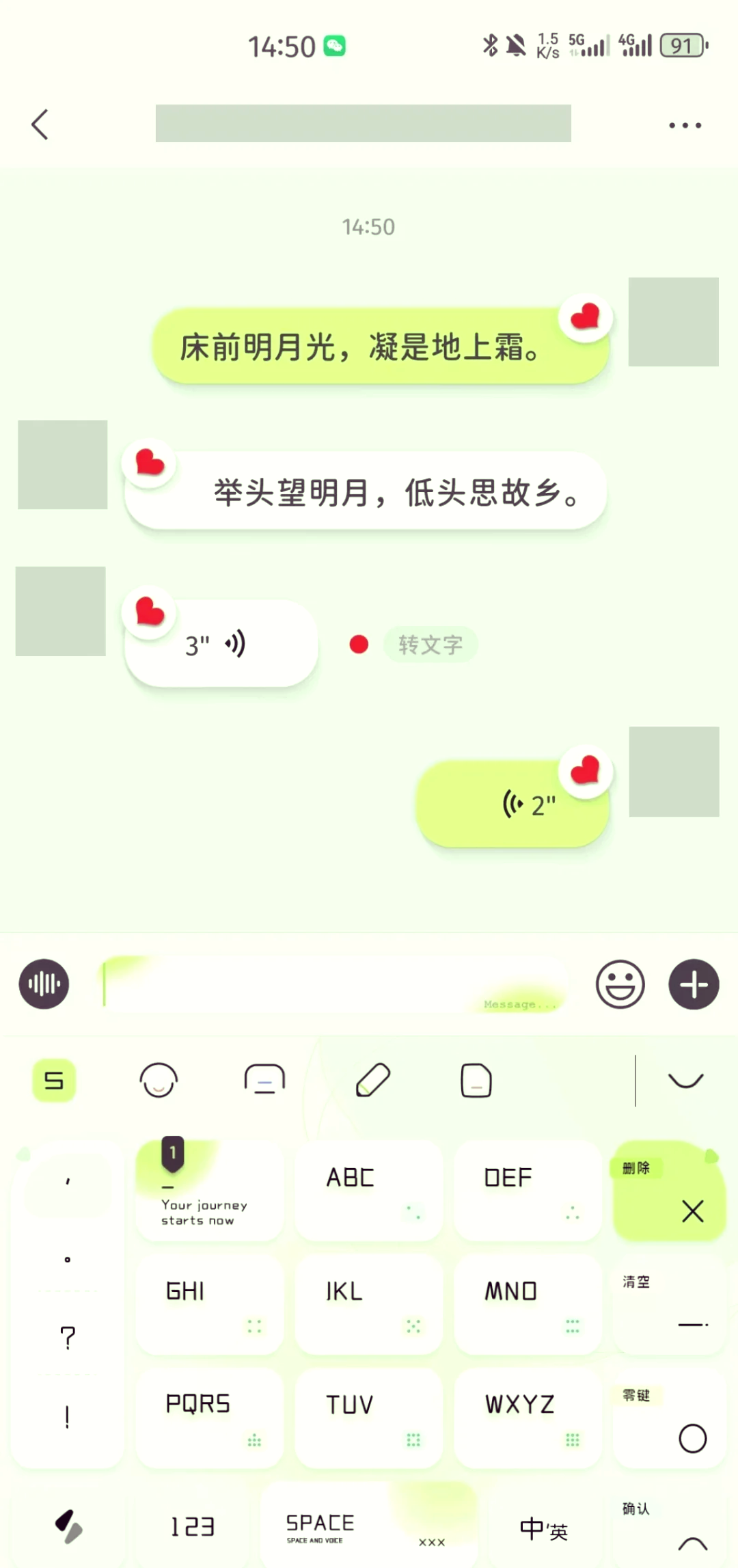
Task: Switch to voice input mode
Action: pos(44,984)
